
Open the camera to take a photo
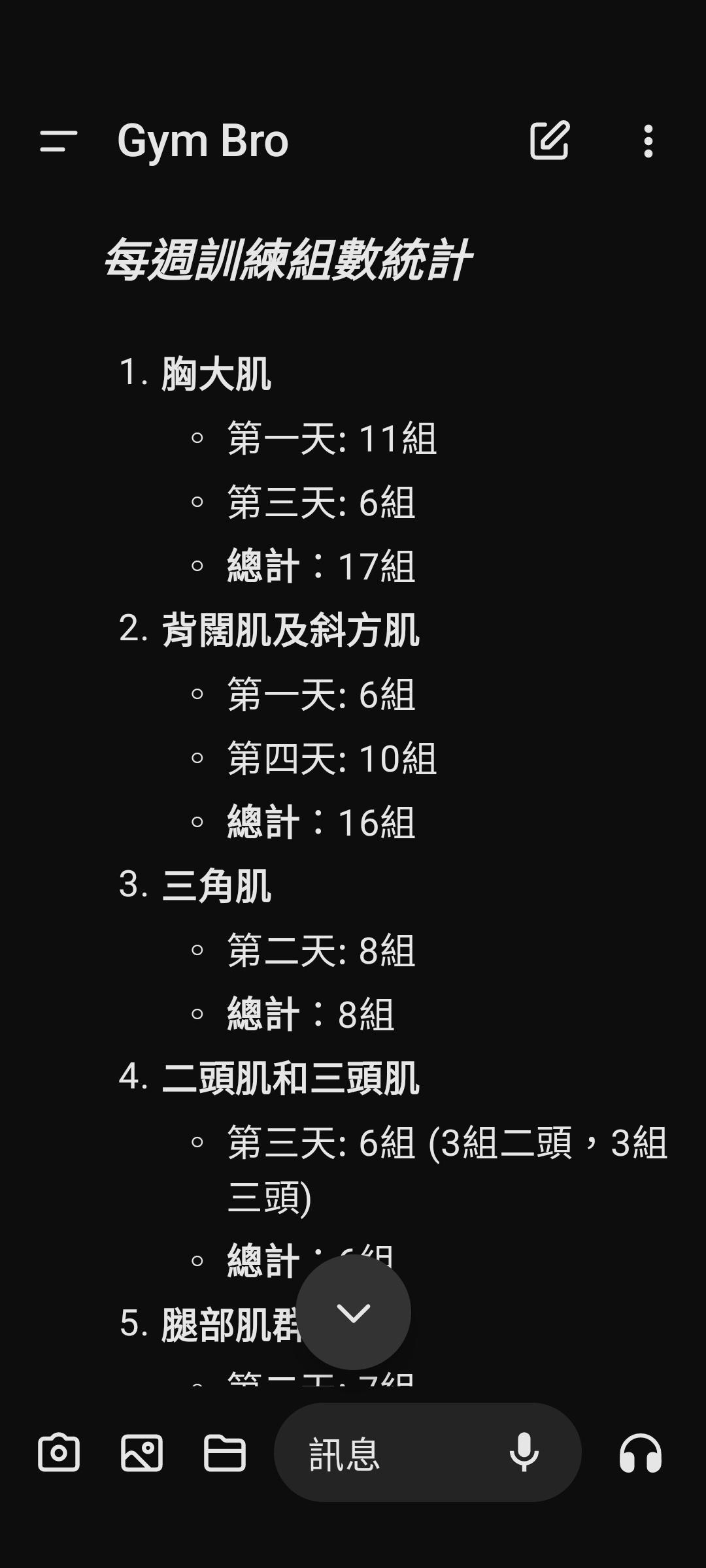[59, 1453]
